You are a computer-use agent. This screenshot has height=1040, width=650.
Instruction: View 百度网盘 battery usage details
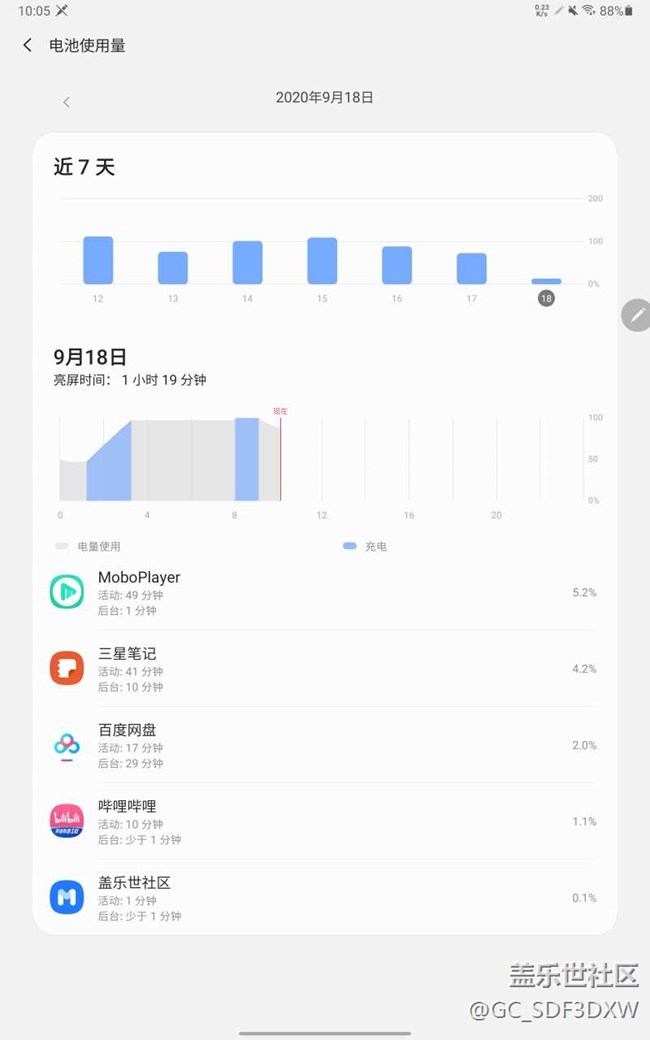(x=324, y=745)
